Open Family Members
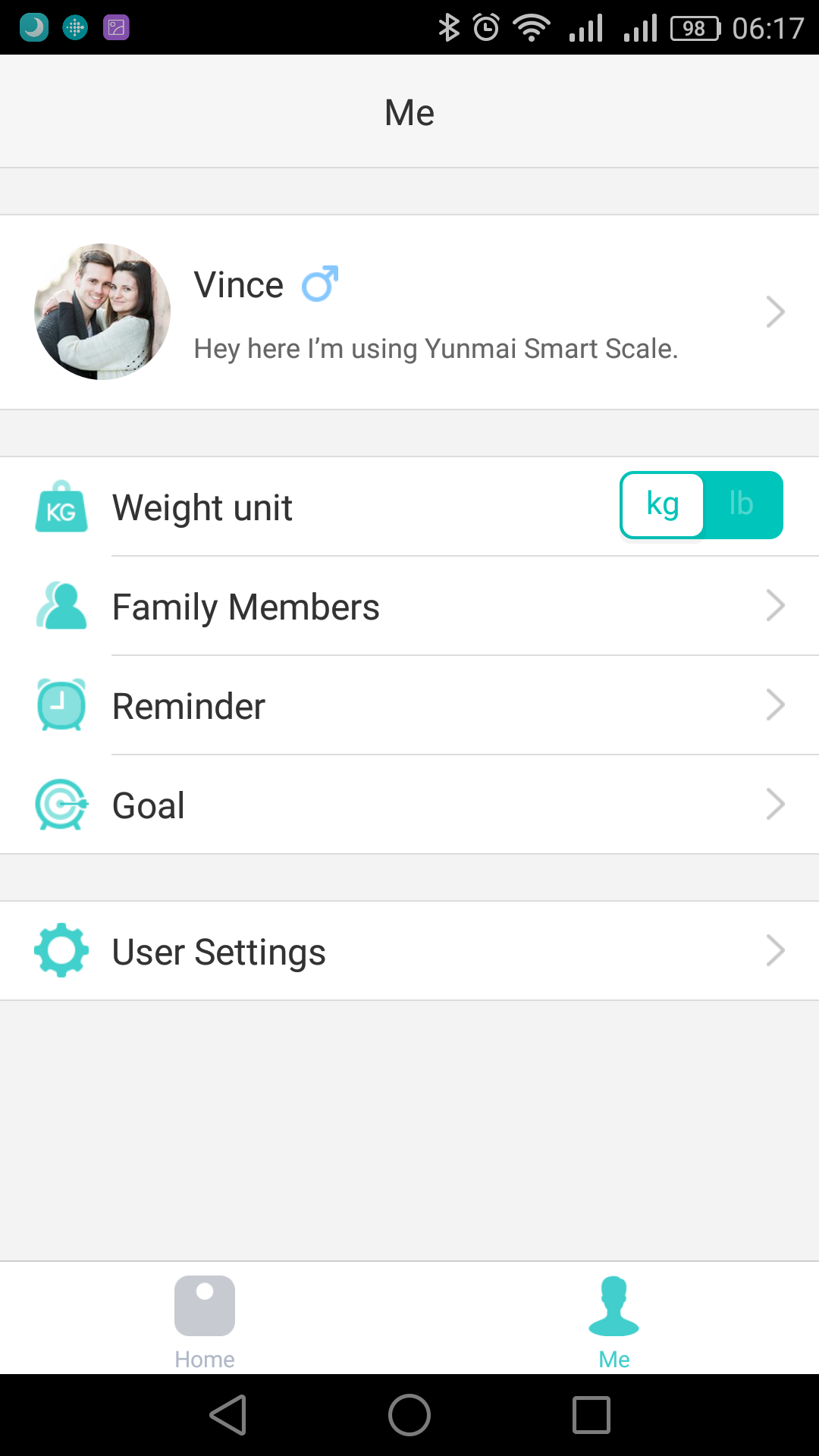This screenshot has width=819, height=1456. [409, 607]
